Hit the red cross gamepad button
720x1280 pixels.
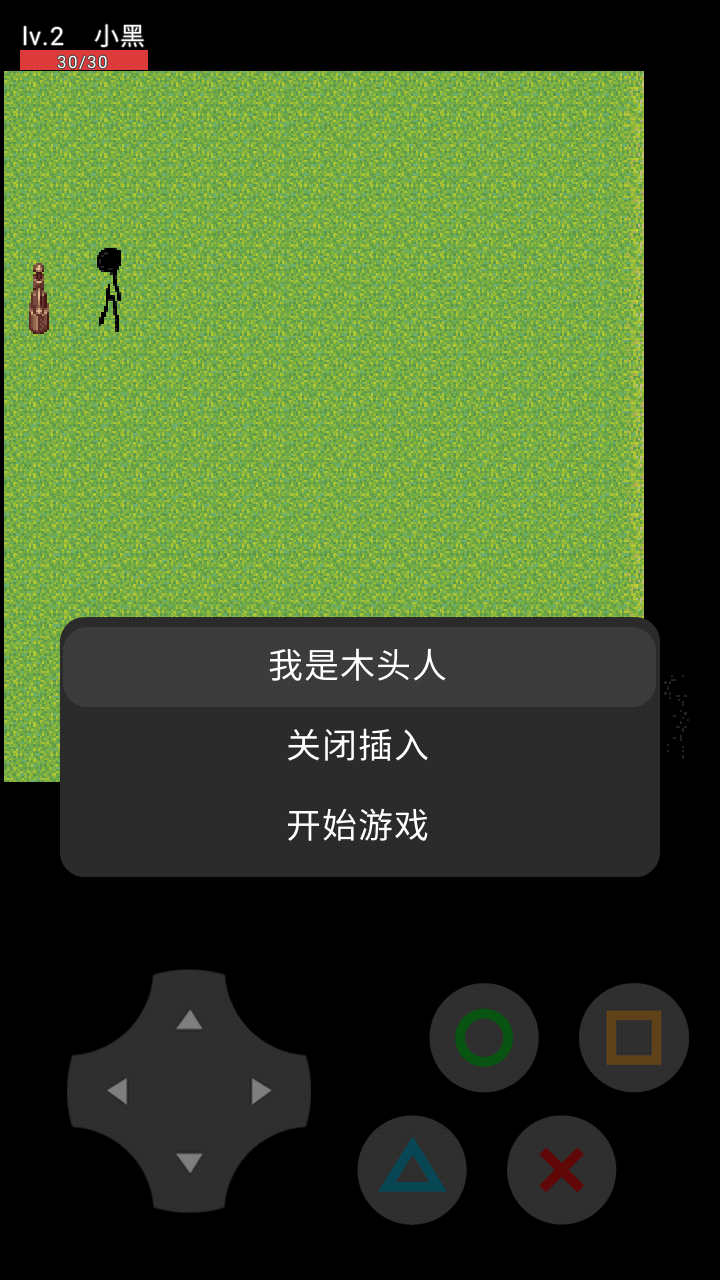point(561,1169)
